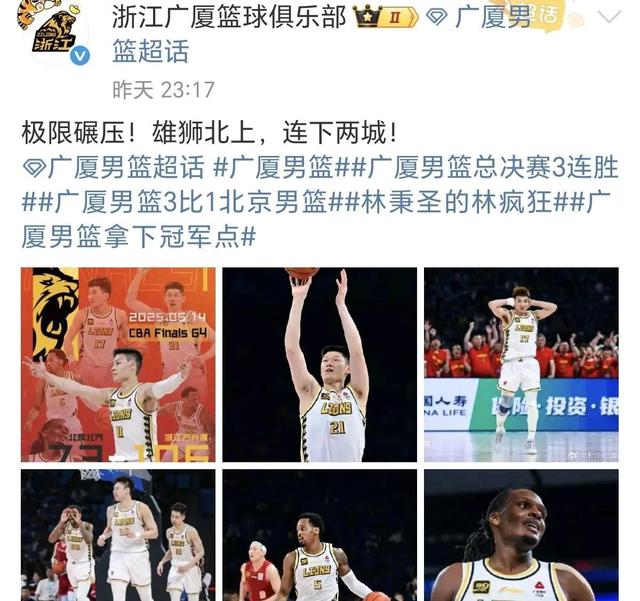
Task: View photo of player number 21 shooting
Action: pyautogui.click(x=320, y=364)
